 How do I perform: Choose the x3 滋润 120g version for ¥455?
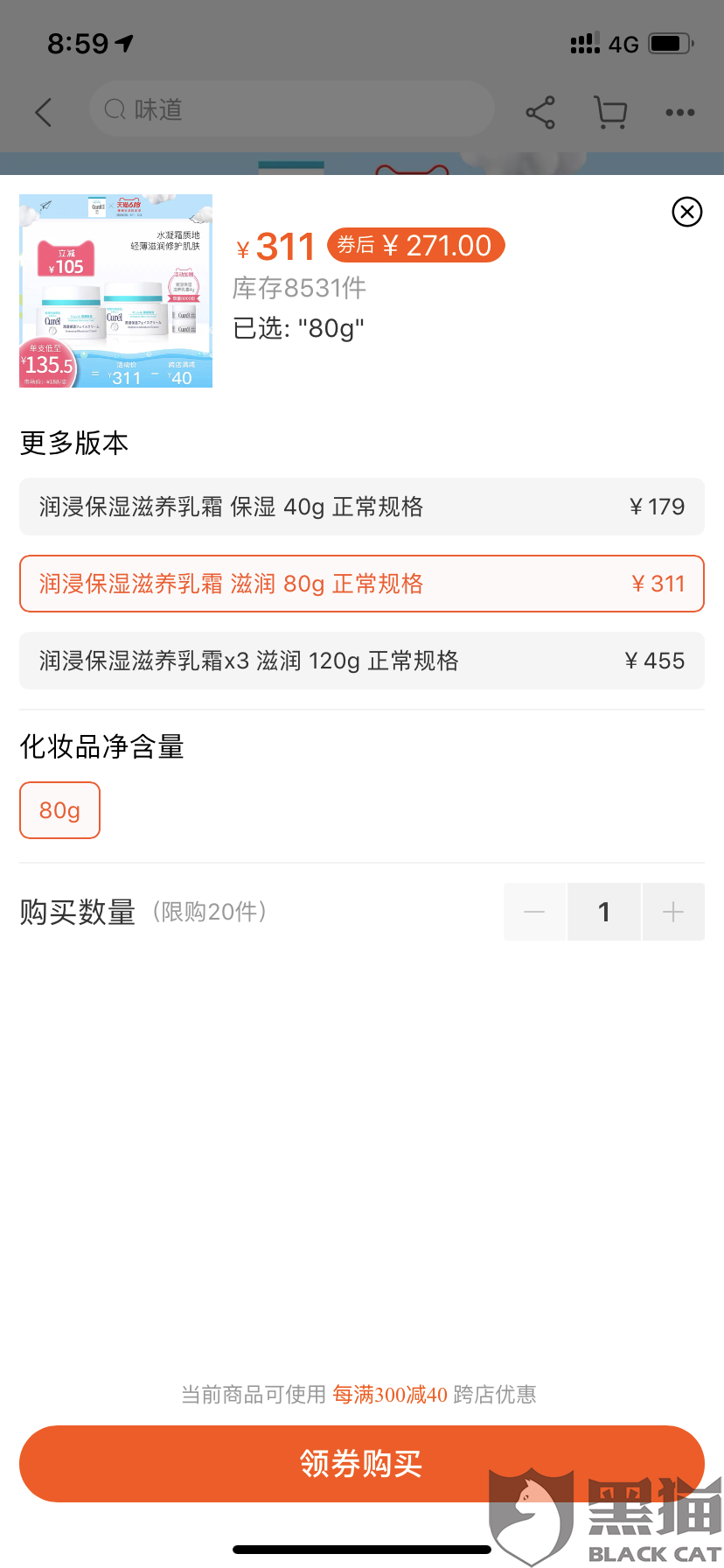click(362, 661)
